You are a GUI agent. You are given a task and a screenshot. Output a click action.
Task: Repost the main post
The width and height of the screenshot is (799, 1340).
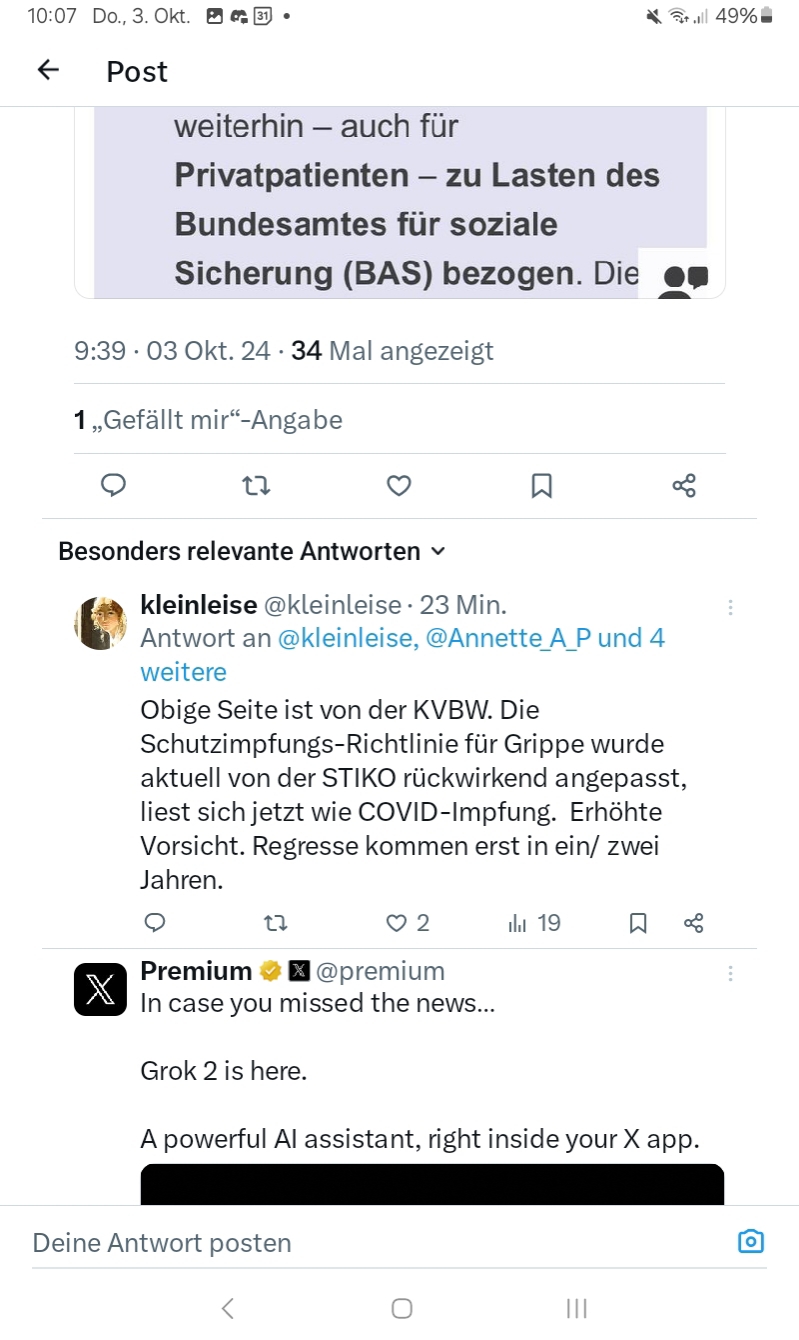(x=257, y=486)
